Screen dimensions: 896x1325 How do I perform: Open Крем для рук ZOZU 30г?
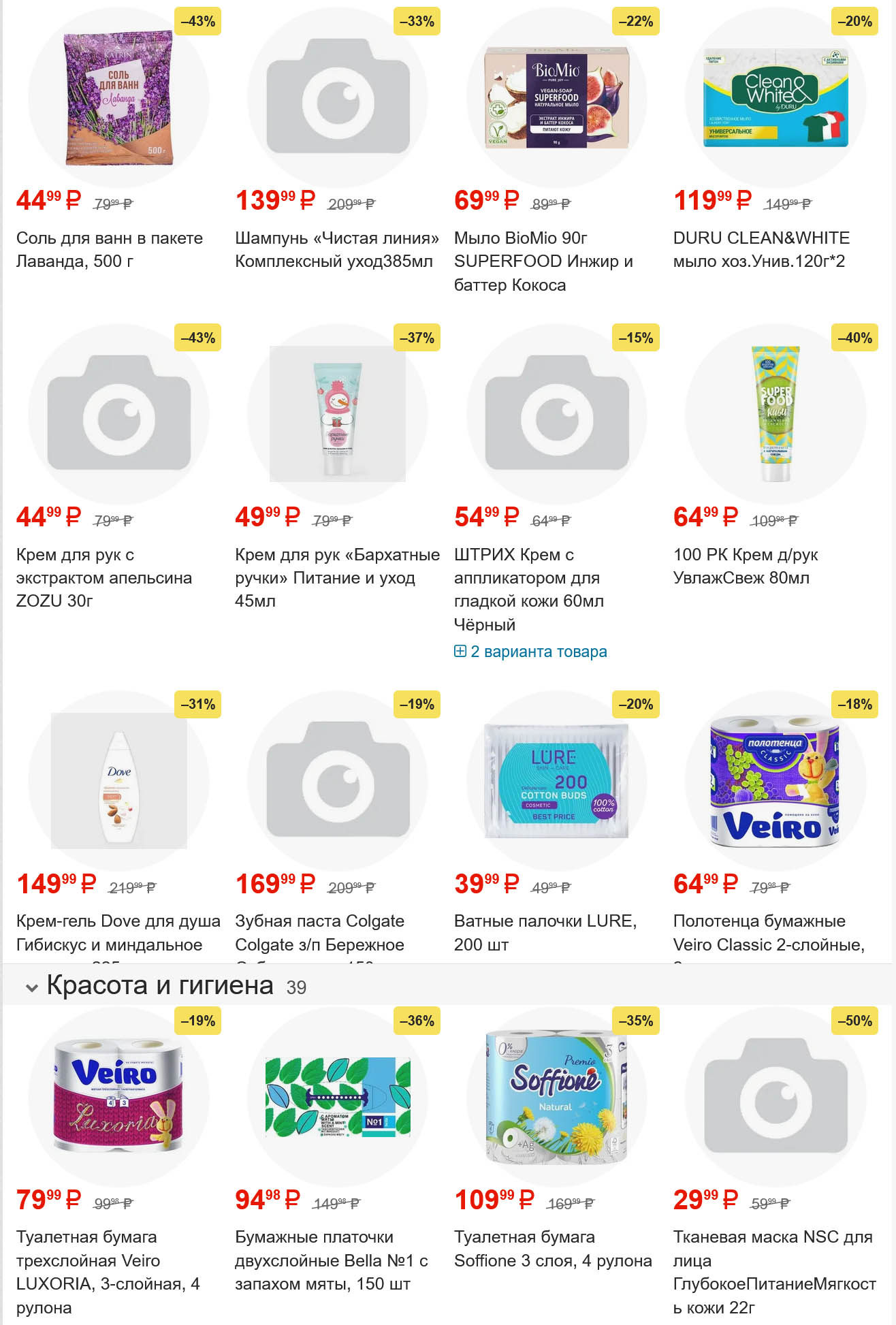point(103,577)
